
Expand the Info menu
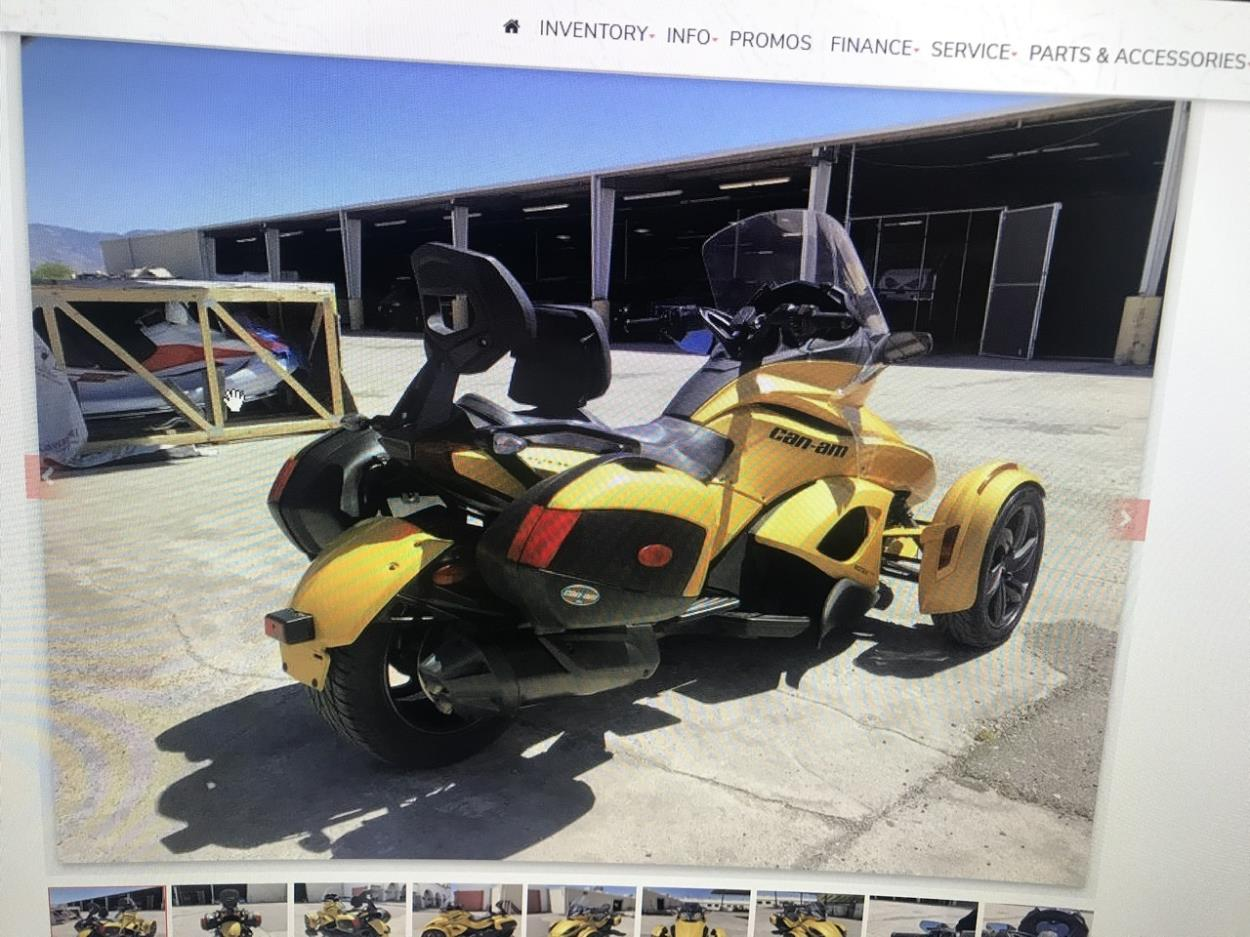pos(691,36)
